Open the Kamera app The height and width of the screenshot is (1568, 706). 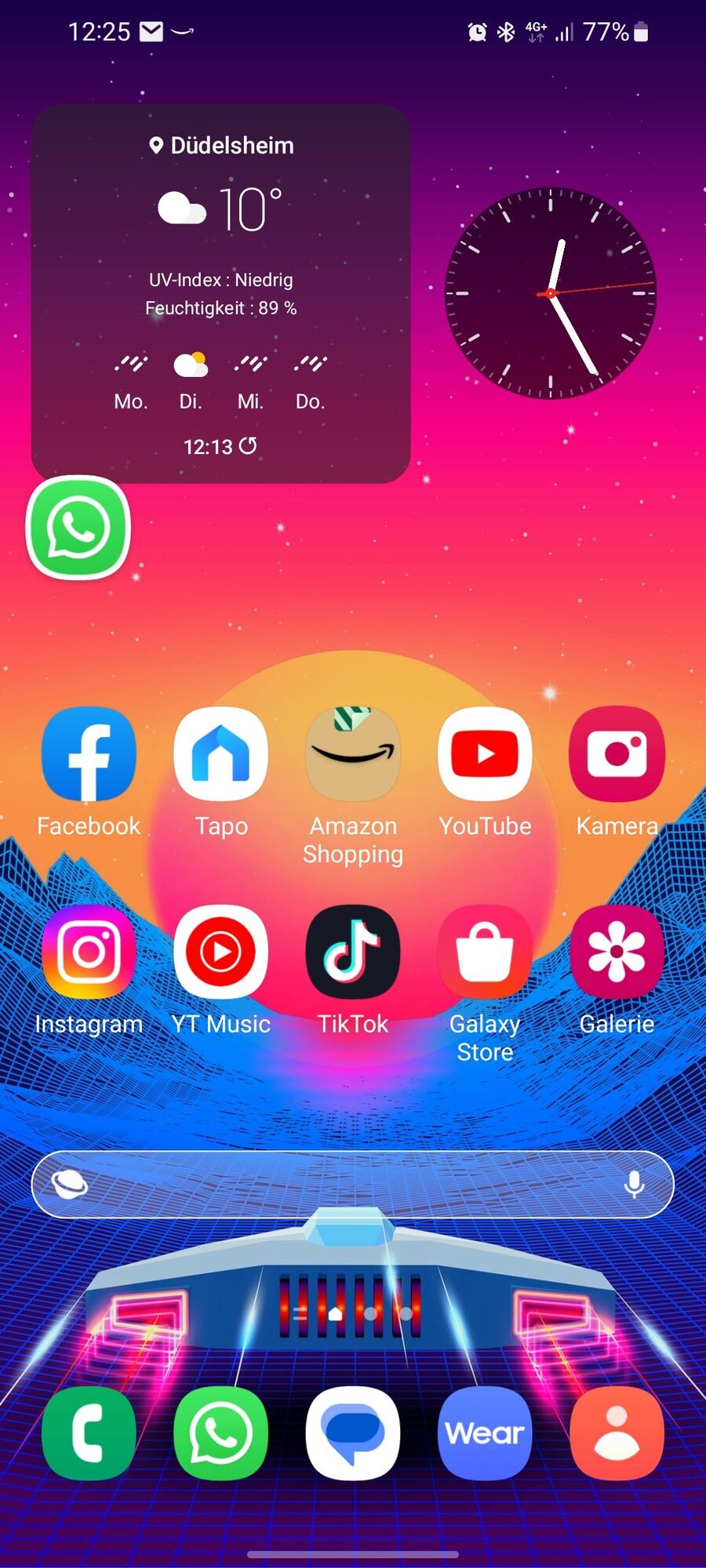[617, 754]
